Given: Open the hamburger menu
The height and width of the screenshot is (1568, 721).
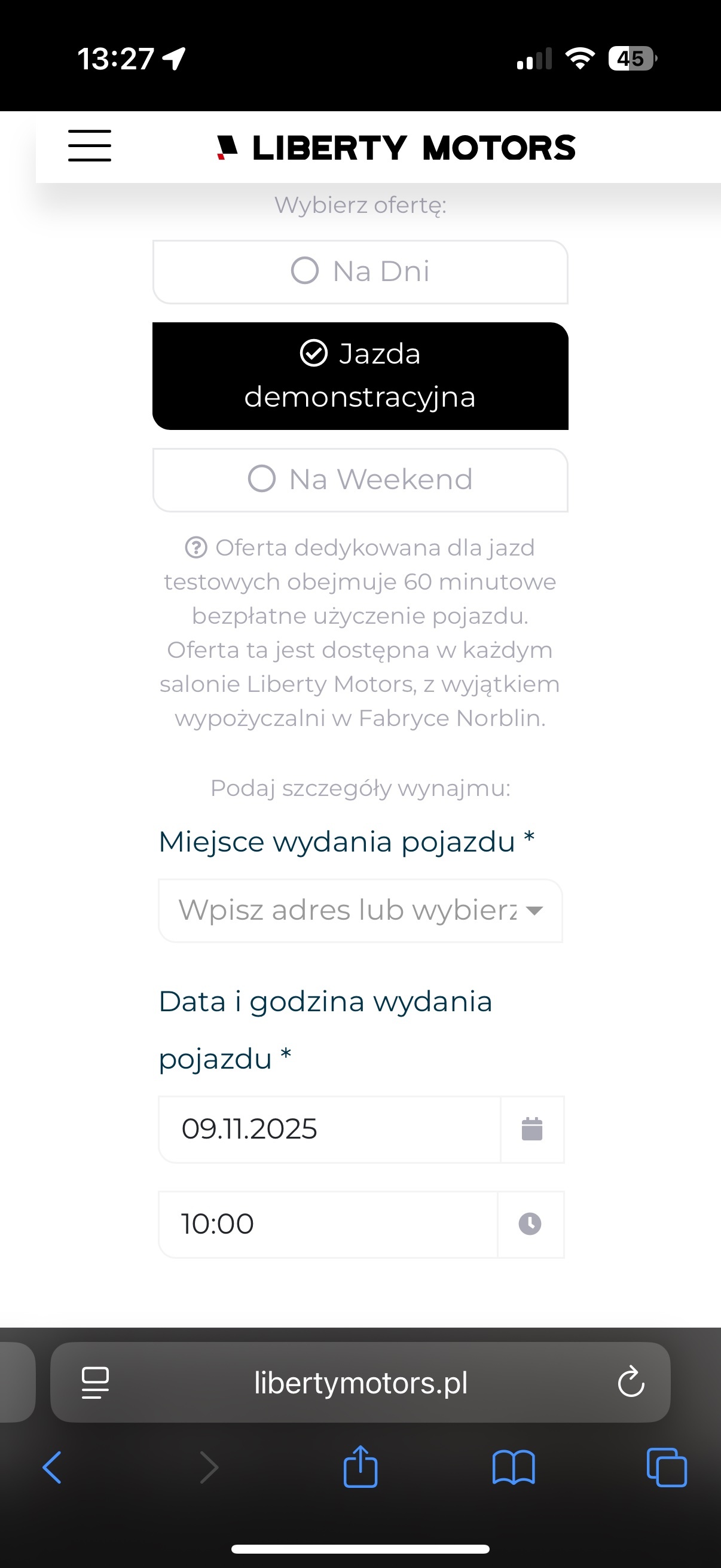Looking at the screenshot, I should point(90,146).
